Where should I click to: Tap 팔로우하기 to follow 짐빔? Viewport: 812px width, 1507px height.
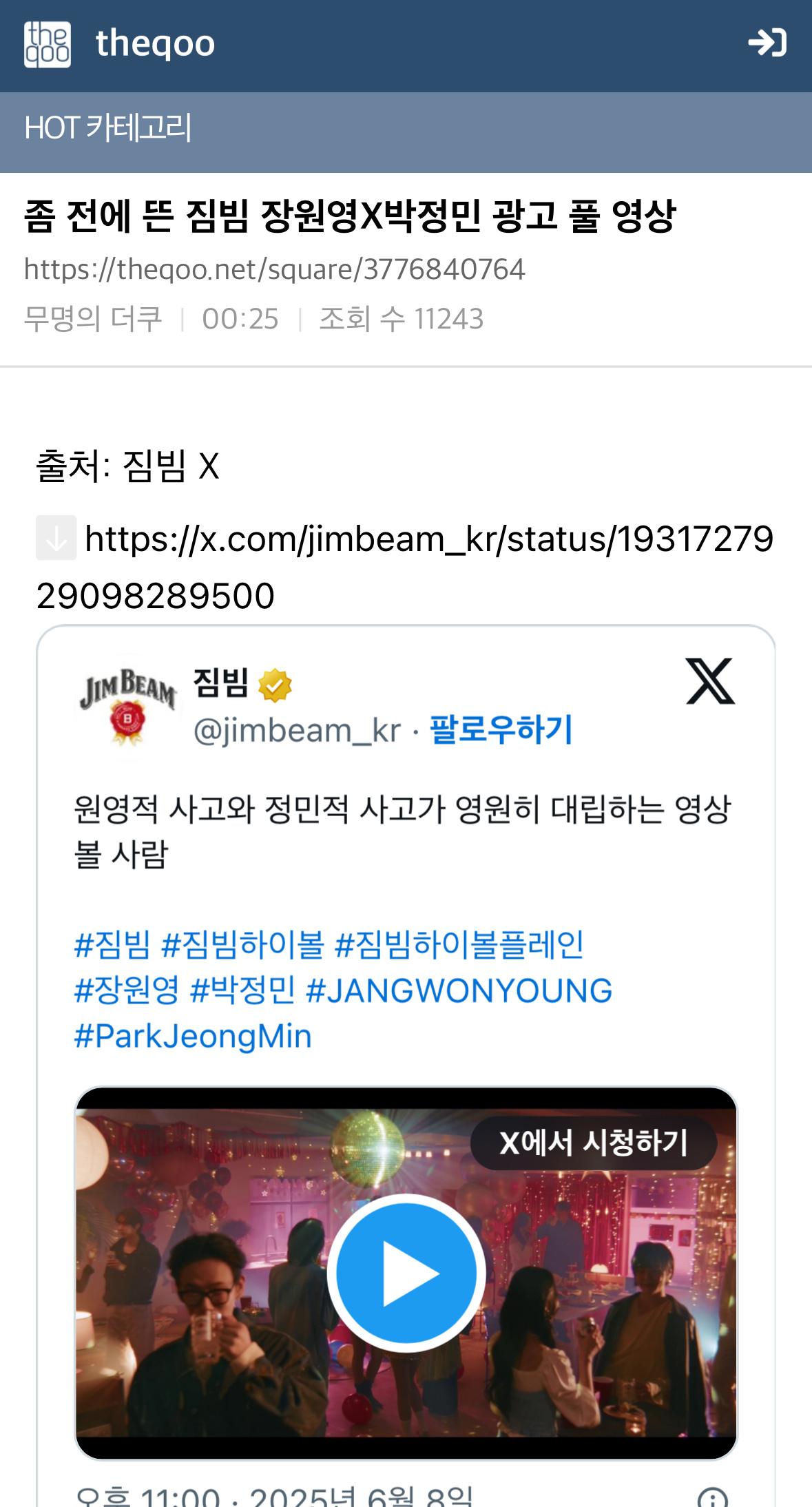[x=501, y=730]
